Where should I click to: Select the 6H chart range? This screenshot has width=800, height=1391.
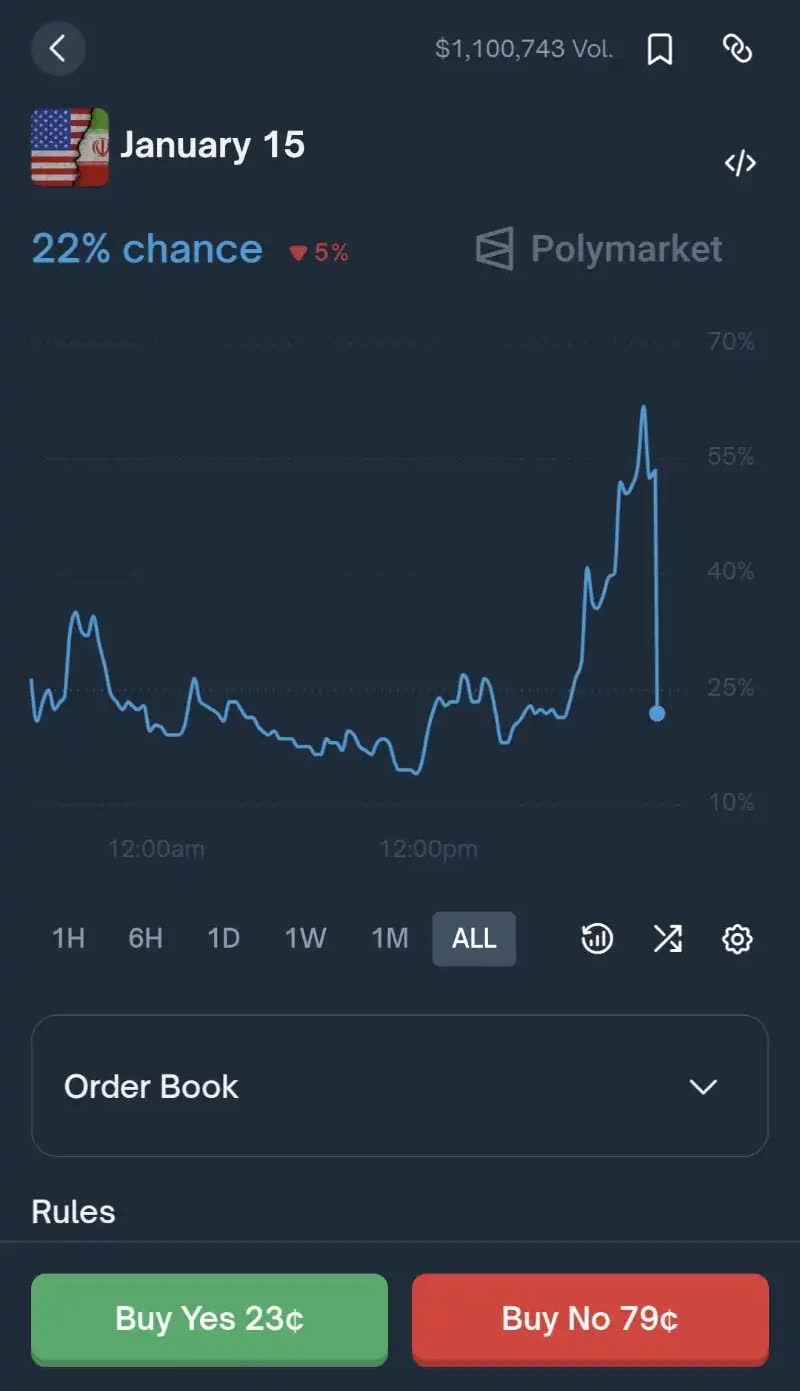coord(145,939)
